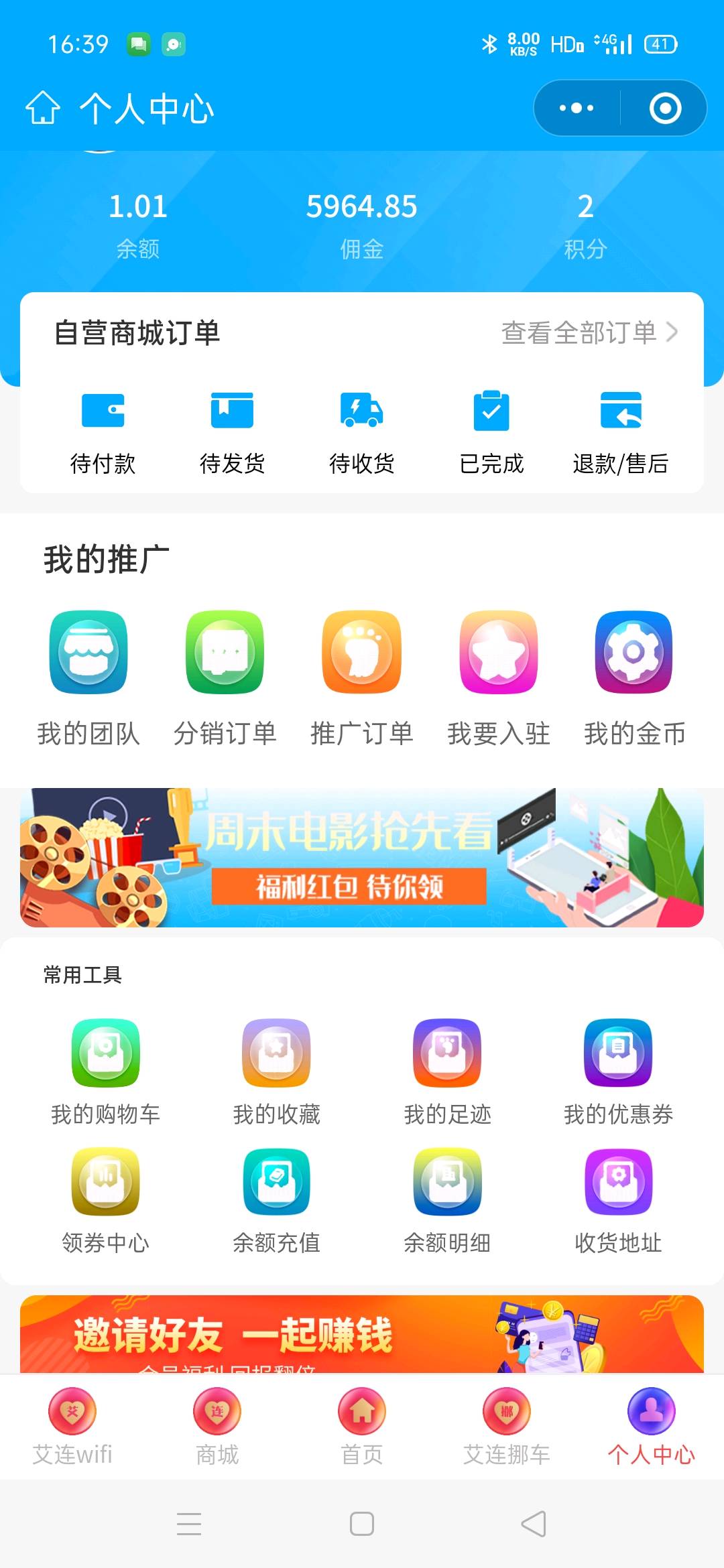The width and height of the screenshot is (724, 1568).
Task: Open the mini program more options menu
Action: (577, 108)
